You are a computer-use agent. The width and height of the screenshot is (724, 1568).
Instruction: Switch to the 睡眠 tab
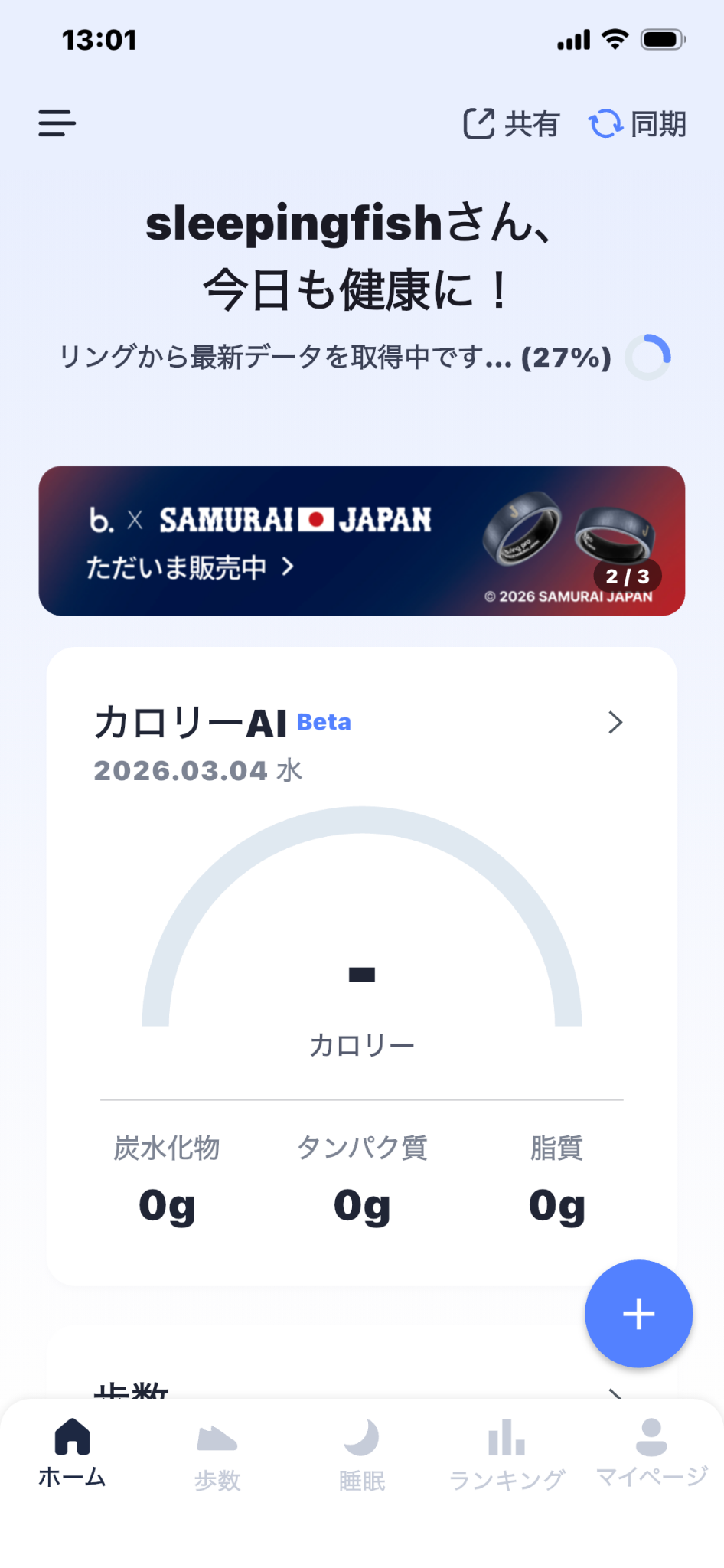click(362, 1454)
